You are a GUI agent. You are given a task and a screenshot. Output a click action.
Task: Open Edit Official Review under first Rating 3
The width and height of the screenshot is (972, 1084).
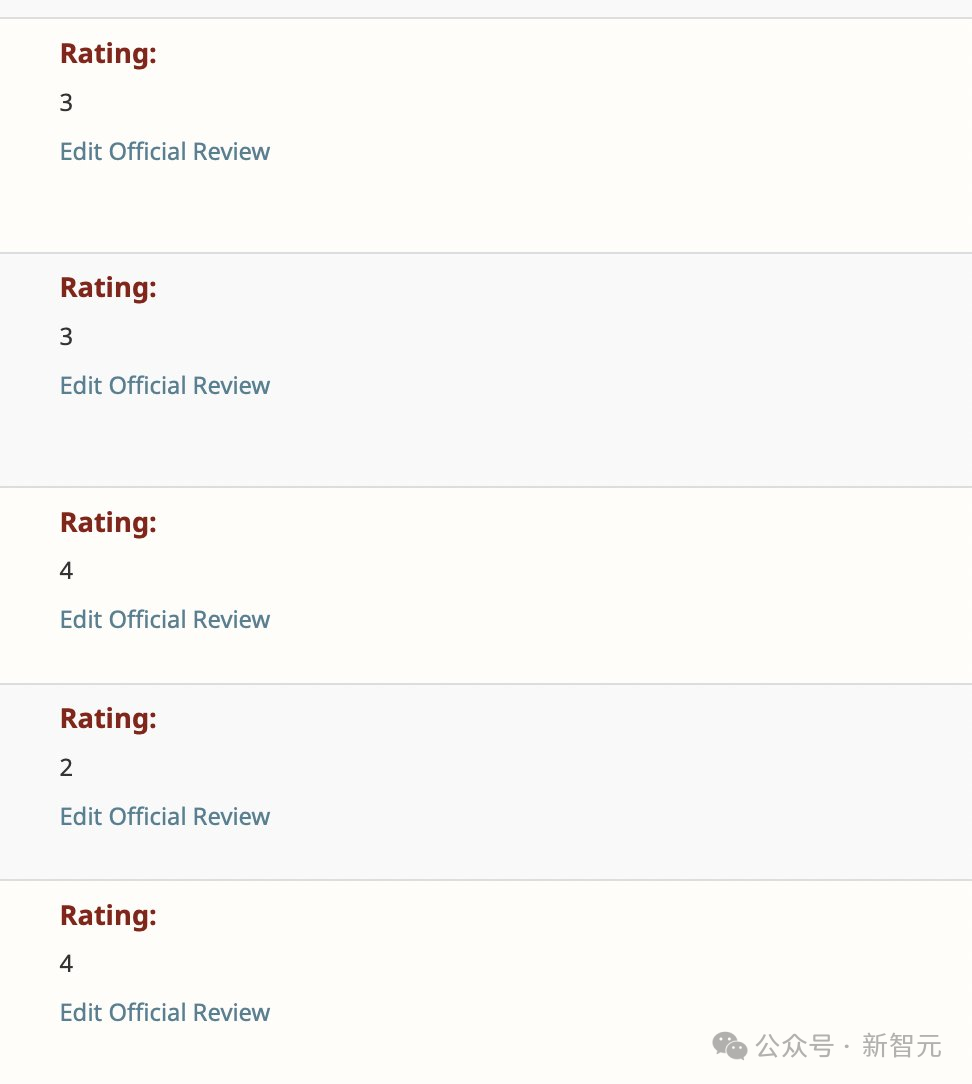(x=165, y=151)
